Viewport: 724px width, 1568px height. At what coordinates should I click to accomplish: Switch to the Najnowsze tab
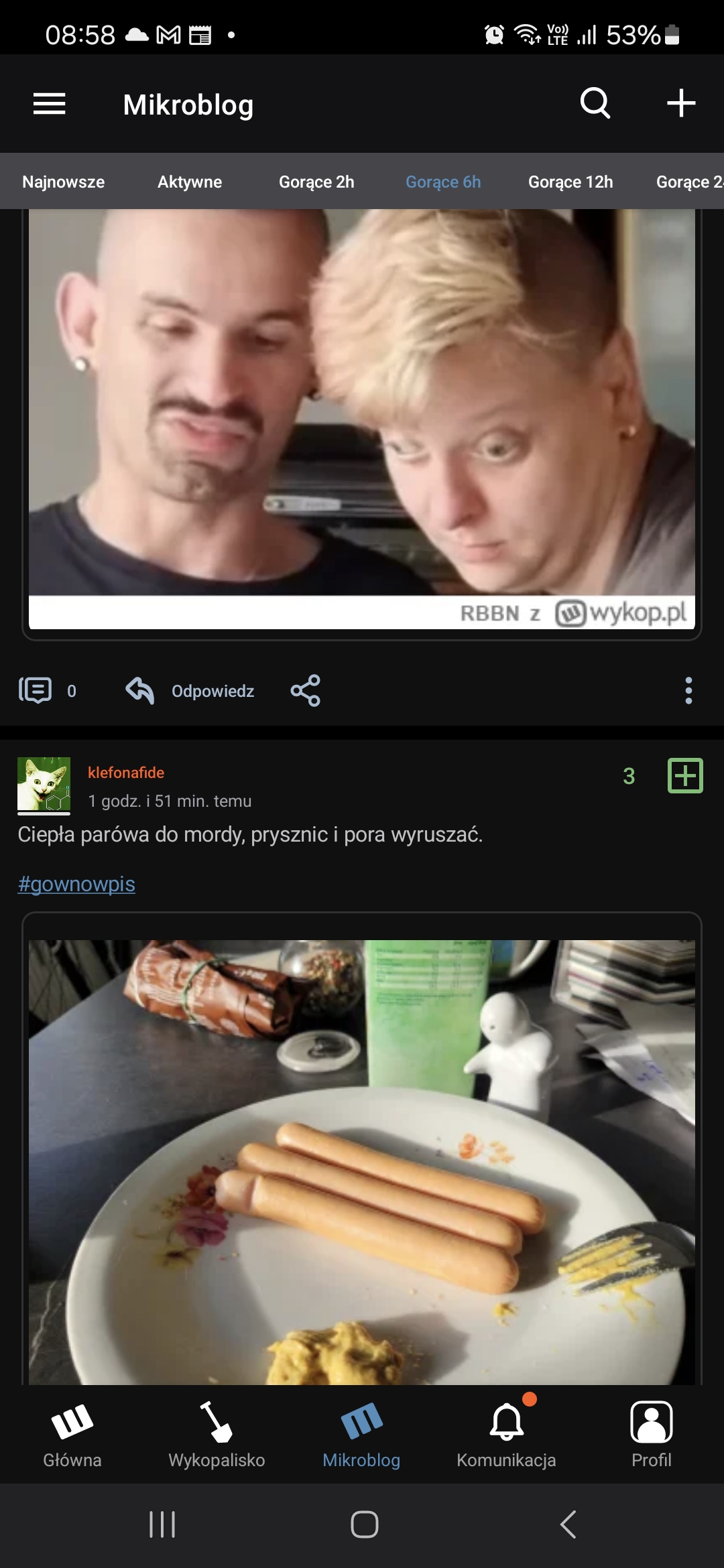coord(64,182)
